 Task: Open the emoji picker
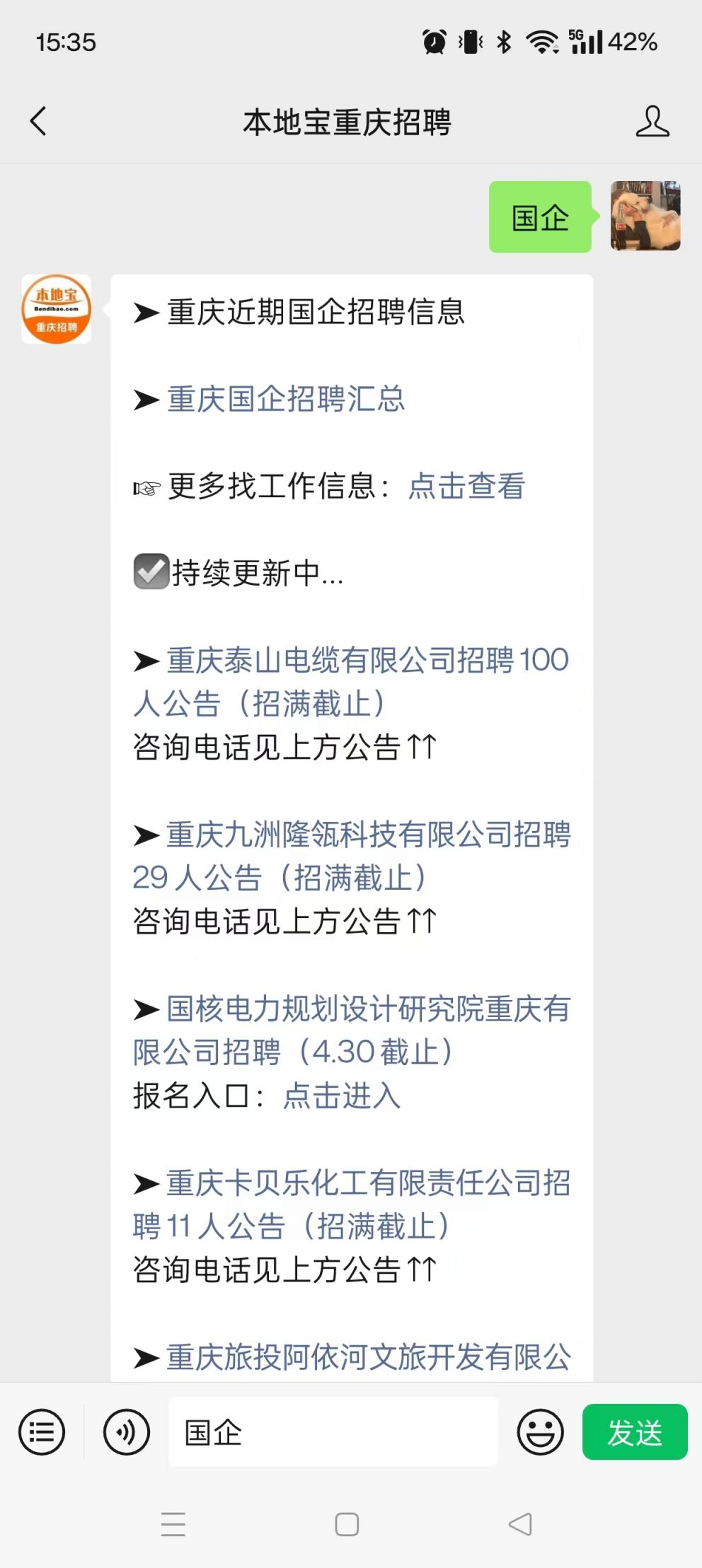pyautogui.click(x=540, y=1433)
